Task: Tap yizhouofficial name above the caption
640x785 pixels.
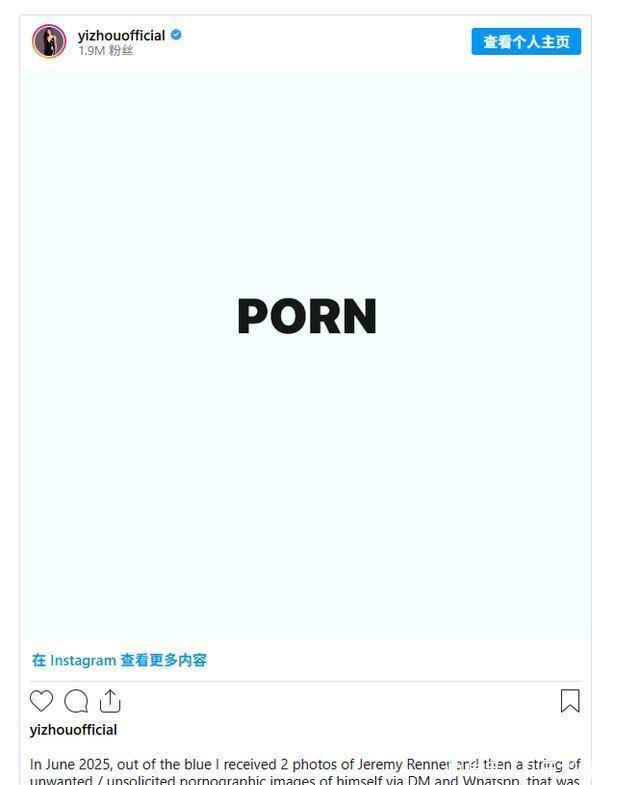Action: coord(73,730)
